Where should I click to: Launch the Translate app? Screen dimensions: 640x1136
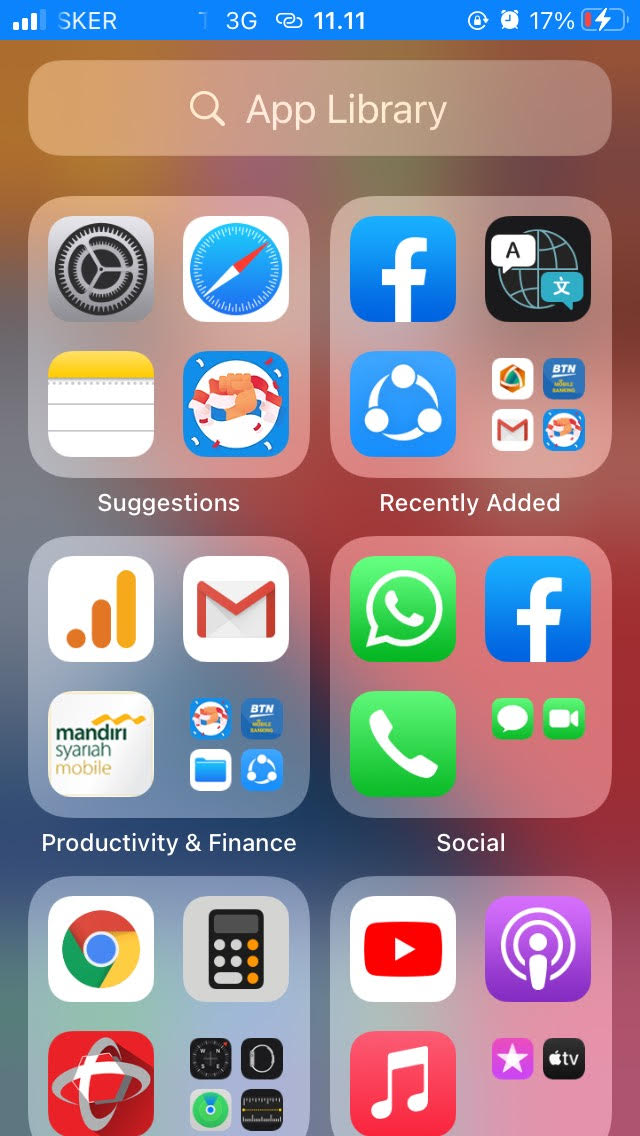point(538,269)
